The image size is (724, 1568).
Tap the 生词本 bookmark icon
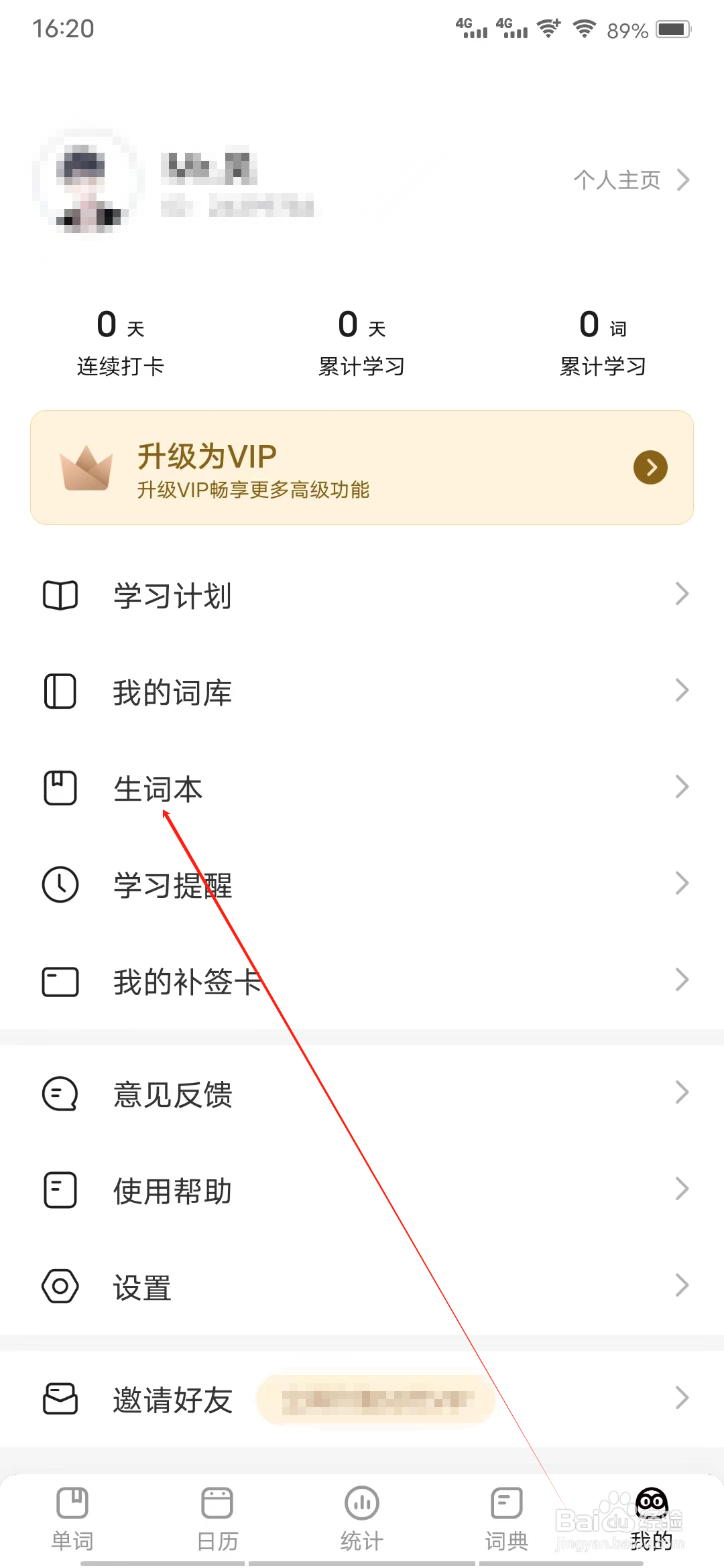(x=60, y=788)
